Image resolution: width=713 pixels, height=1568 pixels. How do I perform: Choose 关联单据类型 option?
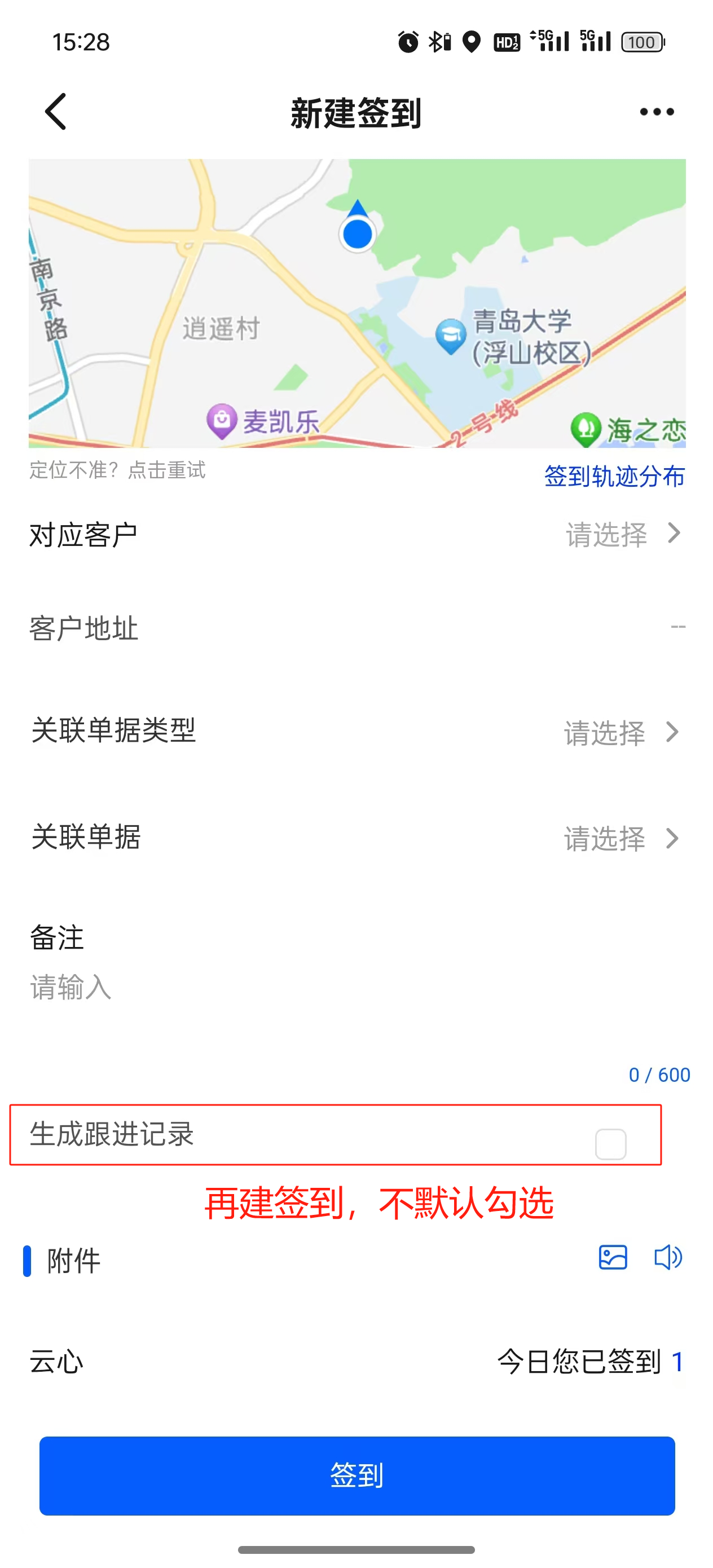click(356, 731)
